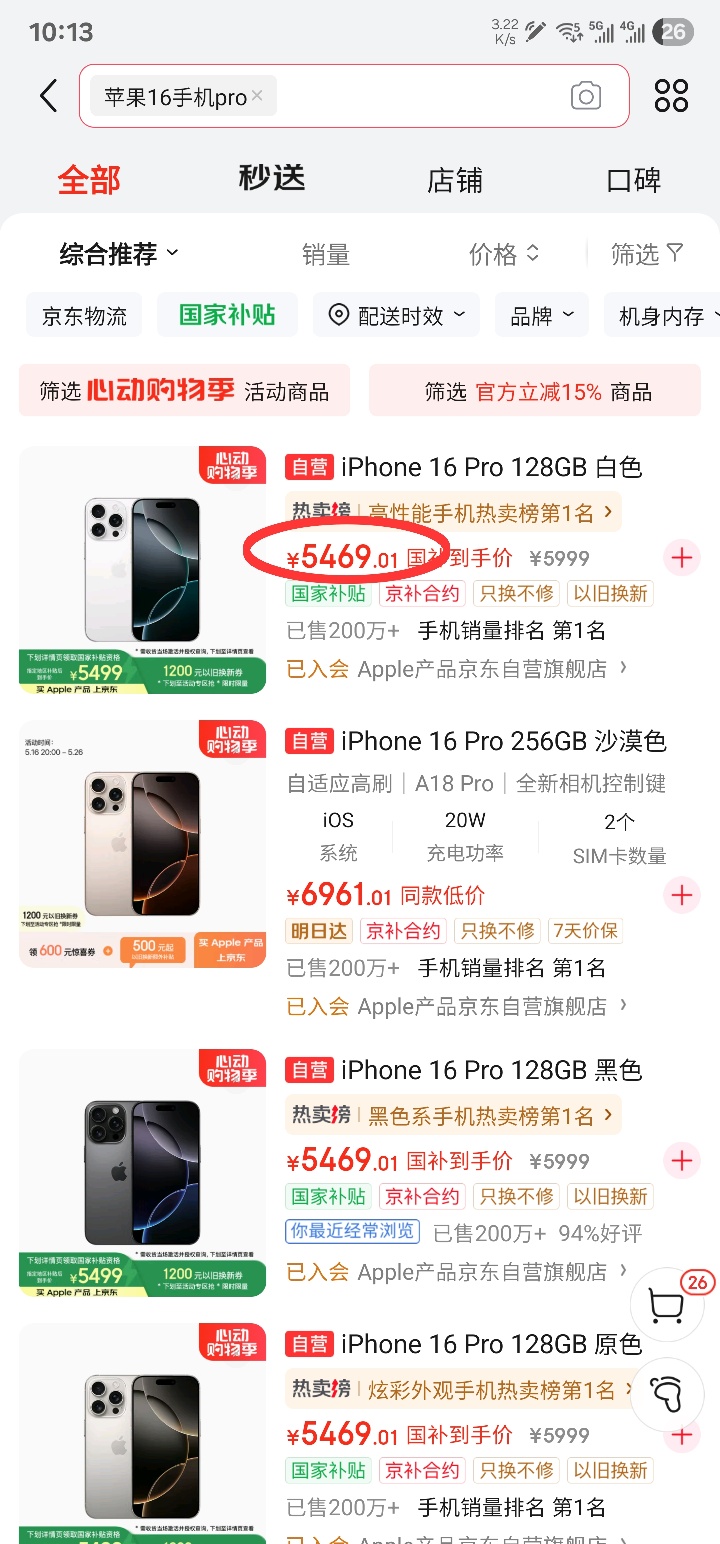
Task: Open the camera image search icon
Action: pos(586,96)
